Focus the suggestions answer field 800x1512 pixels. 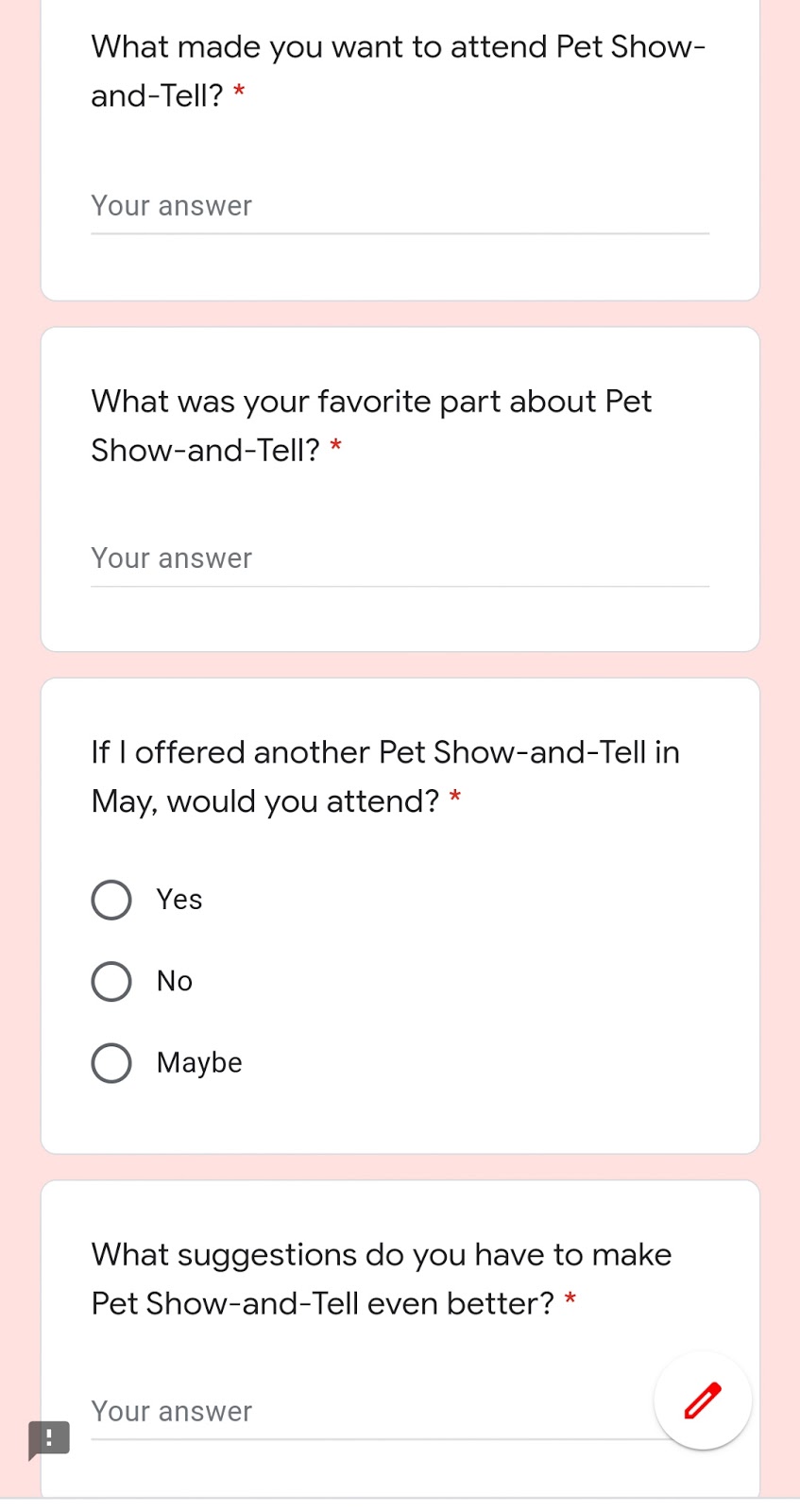coord(368,1412)
